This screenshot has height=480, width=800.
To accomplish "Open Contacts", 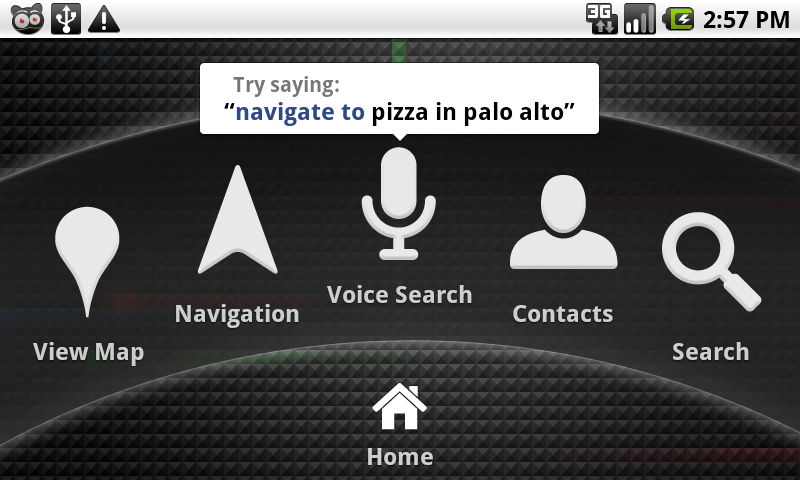I will point(563,223).
